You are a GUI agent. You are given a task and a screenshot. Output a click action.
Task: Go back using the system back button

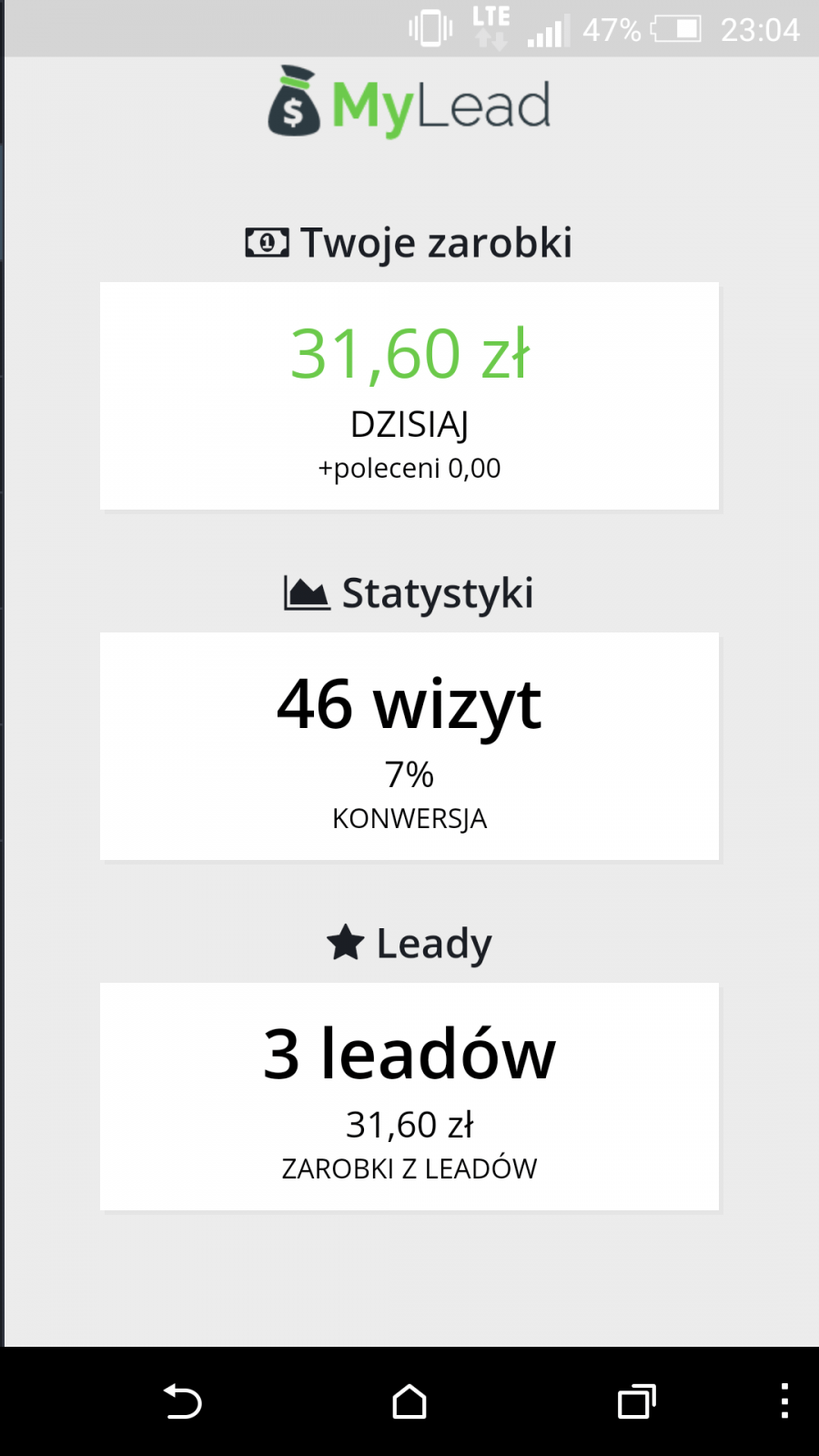click(182, 1401)
